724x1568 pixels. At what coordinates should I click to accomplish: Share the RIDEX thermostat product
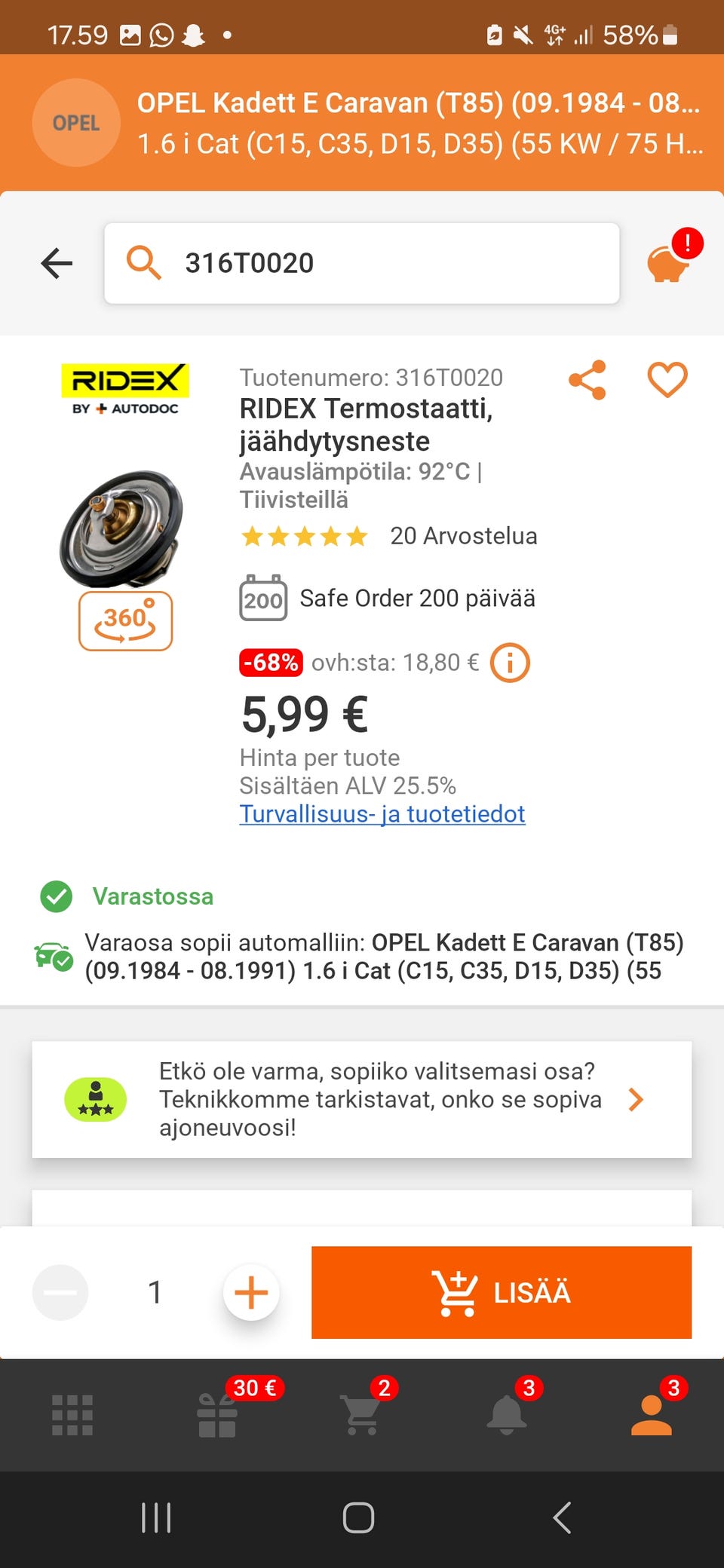point(587,381)
